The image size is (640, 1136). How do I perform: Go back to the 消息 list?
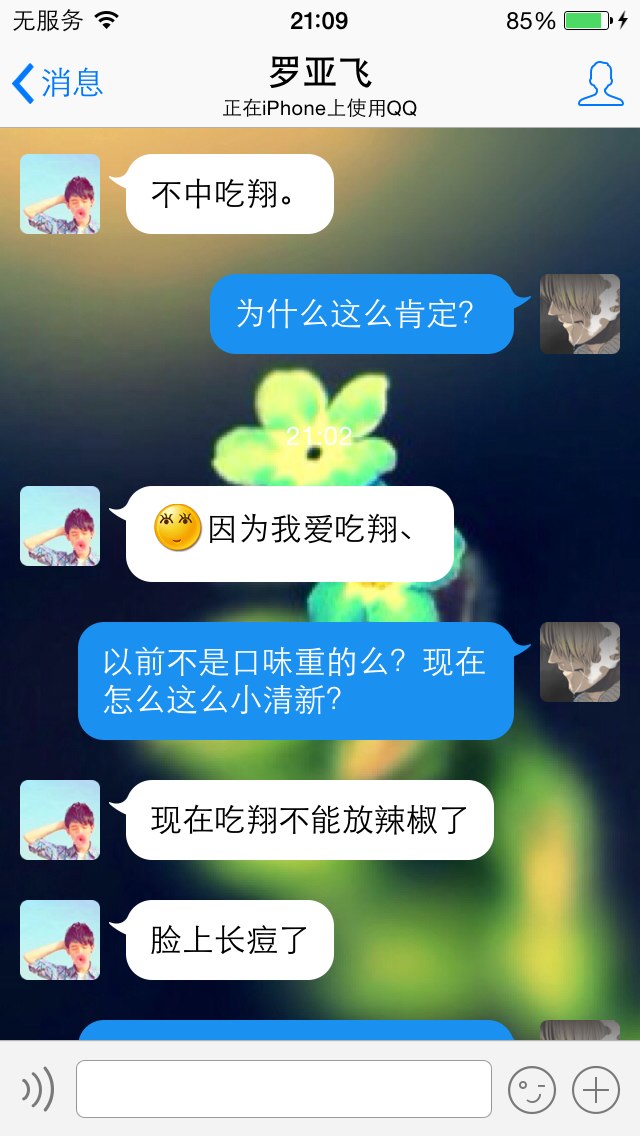click(x=58, y=83)
